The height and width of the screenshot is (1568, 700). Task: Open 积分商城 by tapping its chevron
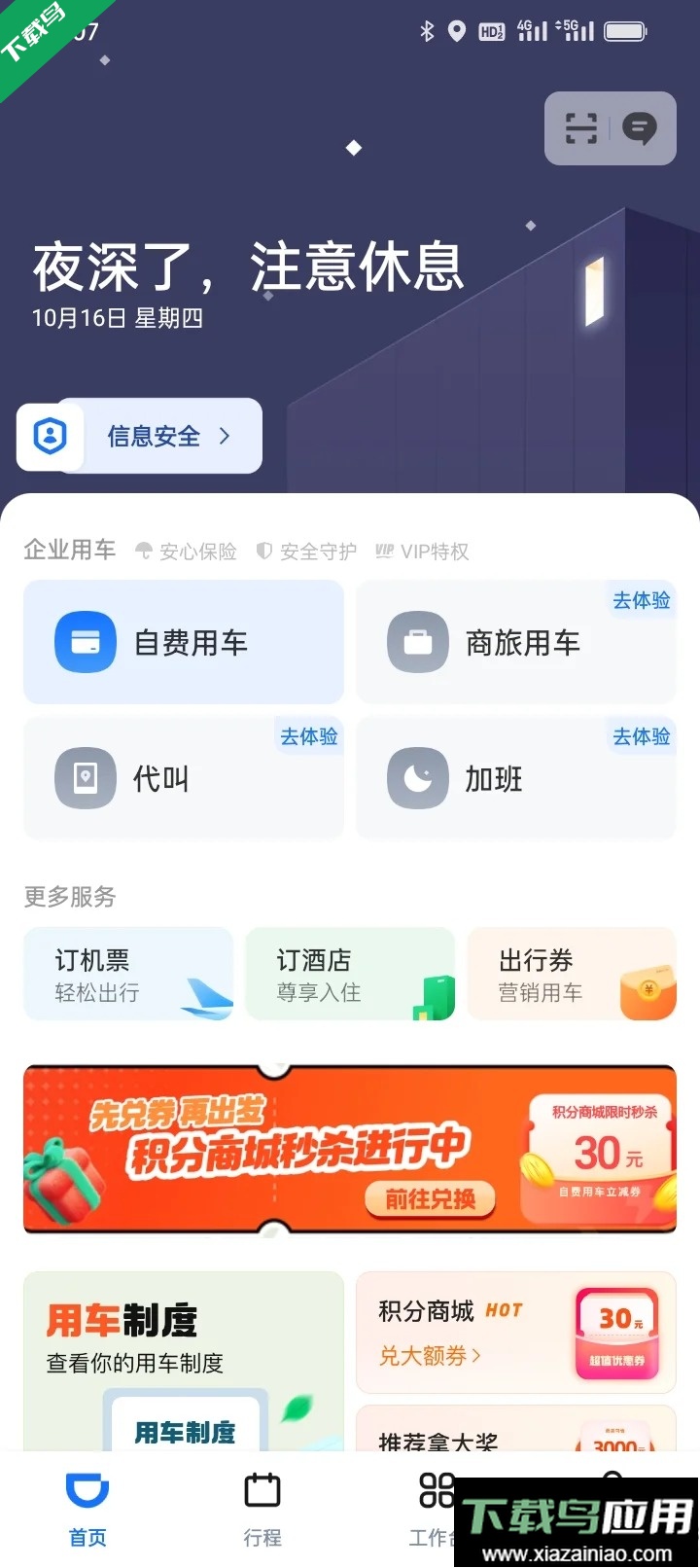click(x=428, y=1310)
